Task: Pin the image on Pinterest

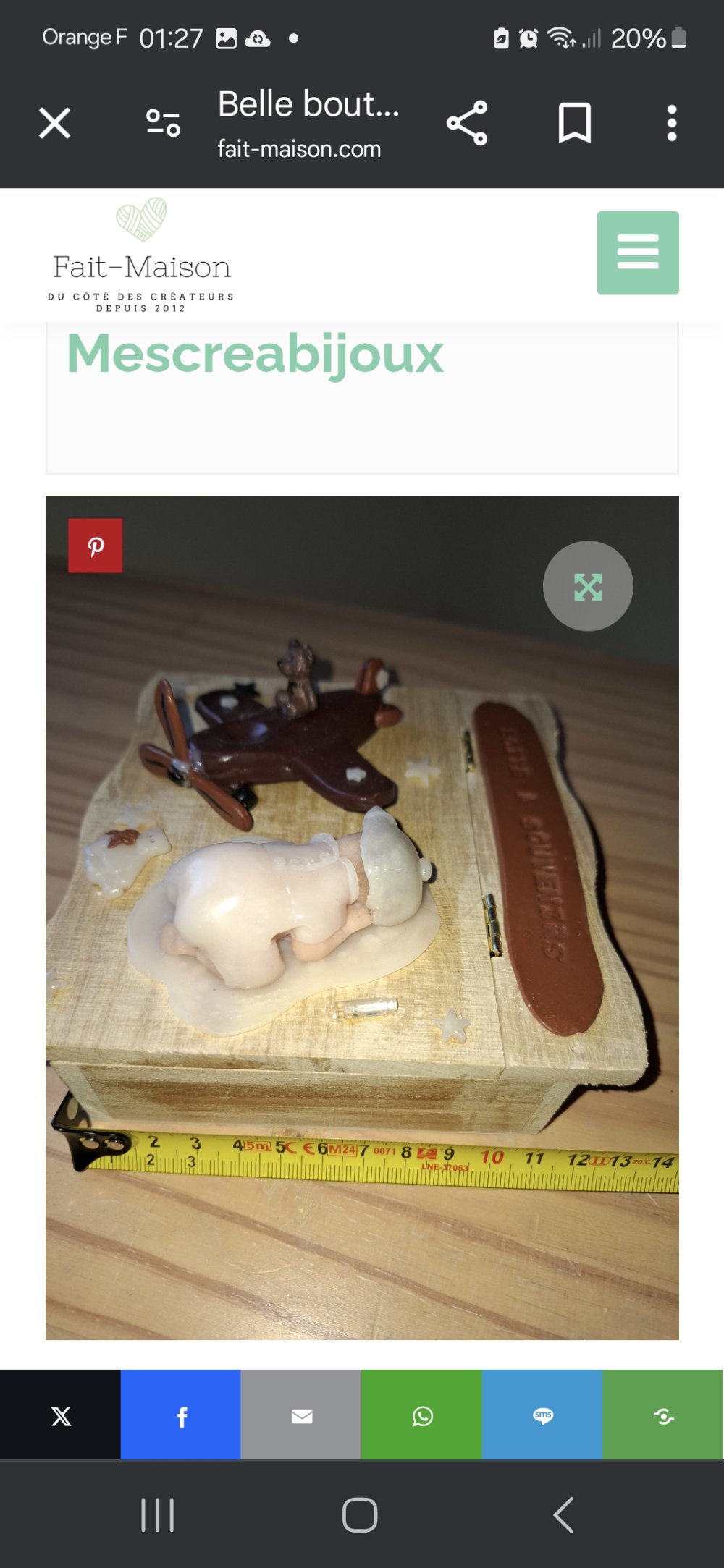Action: click(96, 546)
